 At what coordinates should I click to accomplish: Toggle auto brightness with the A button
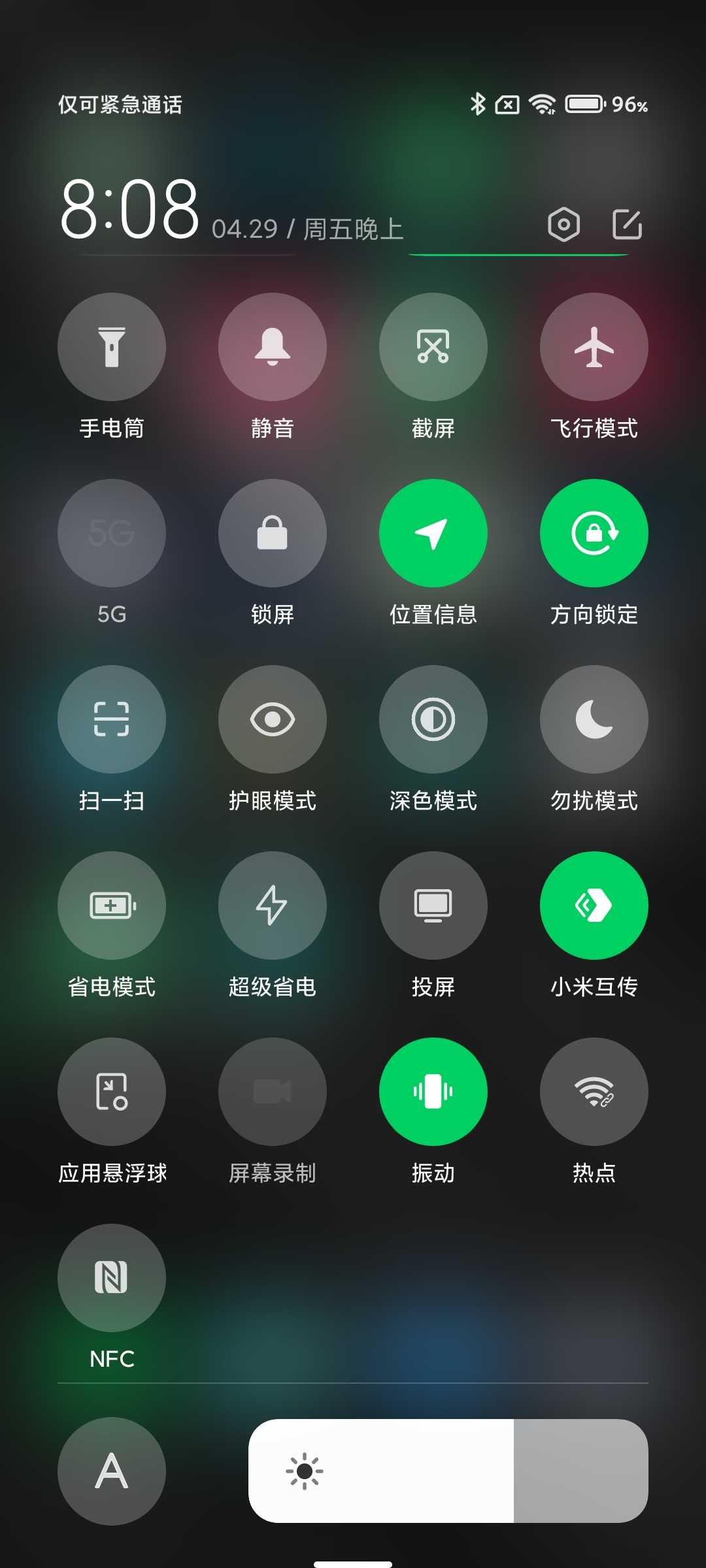(112, 1471)
